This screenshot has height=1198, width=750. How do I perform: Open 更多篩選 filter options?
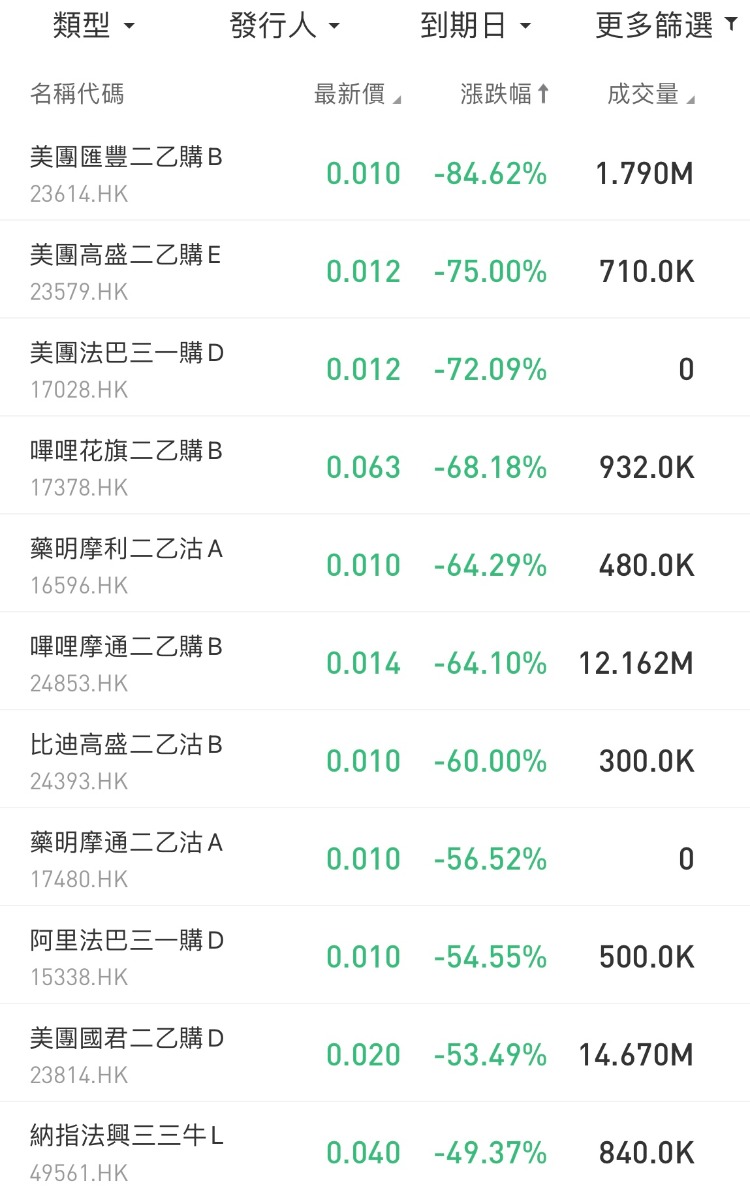point(666,27)
